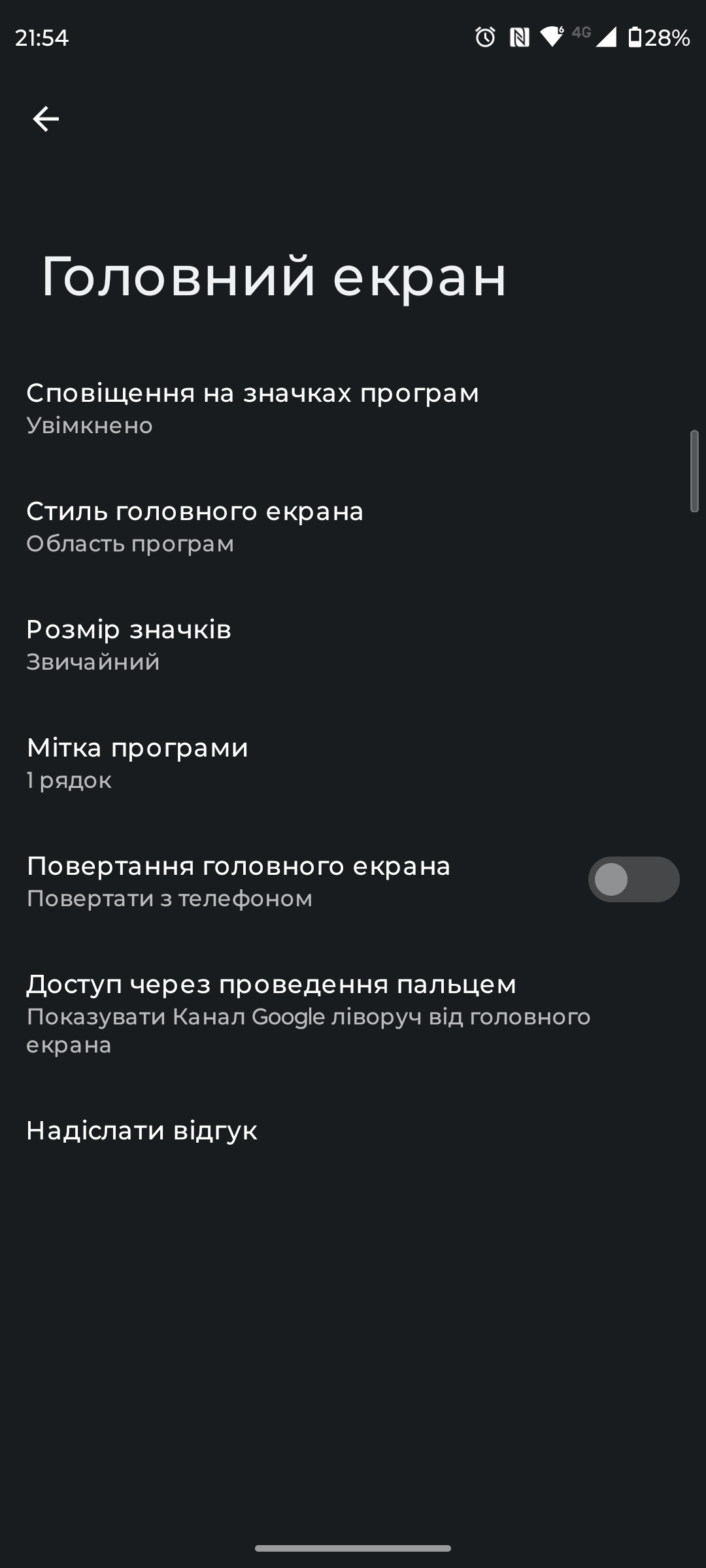Open Доступ через проведення пальцем
Screen dimensions: 706x1568
[x=307, y=1013]
